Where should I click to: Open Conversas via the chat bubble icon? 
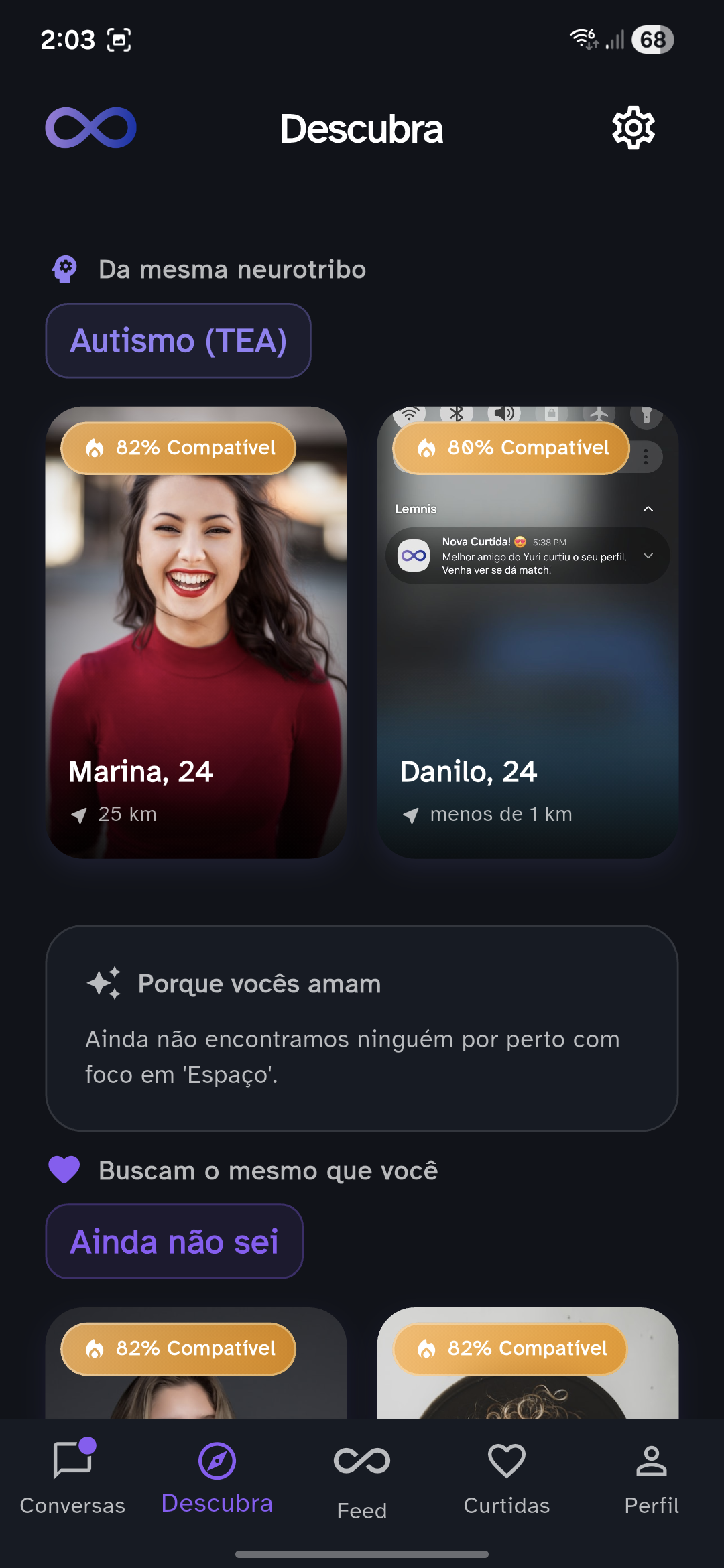(x=72, y=1459)
